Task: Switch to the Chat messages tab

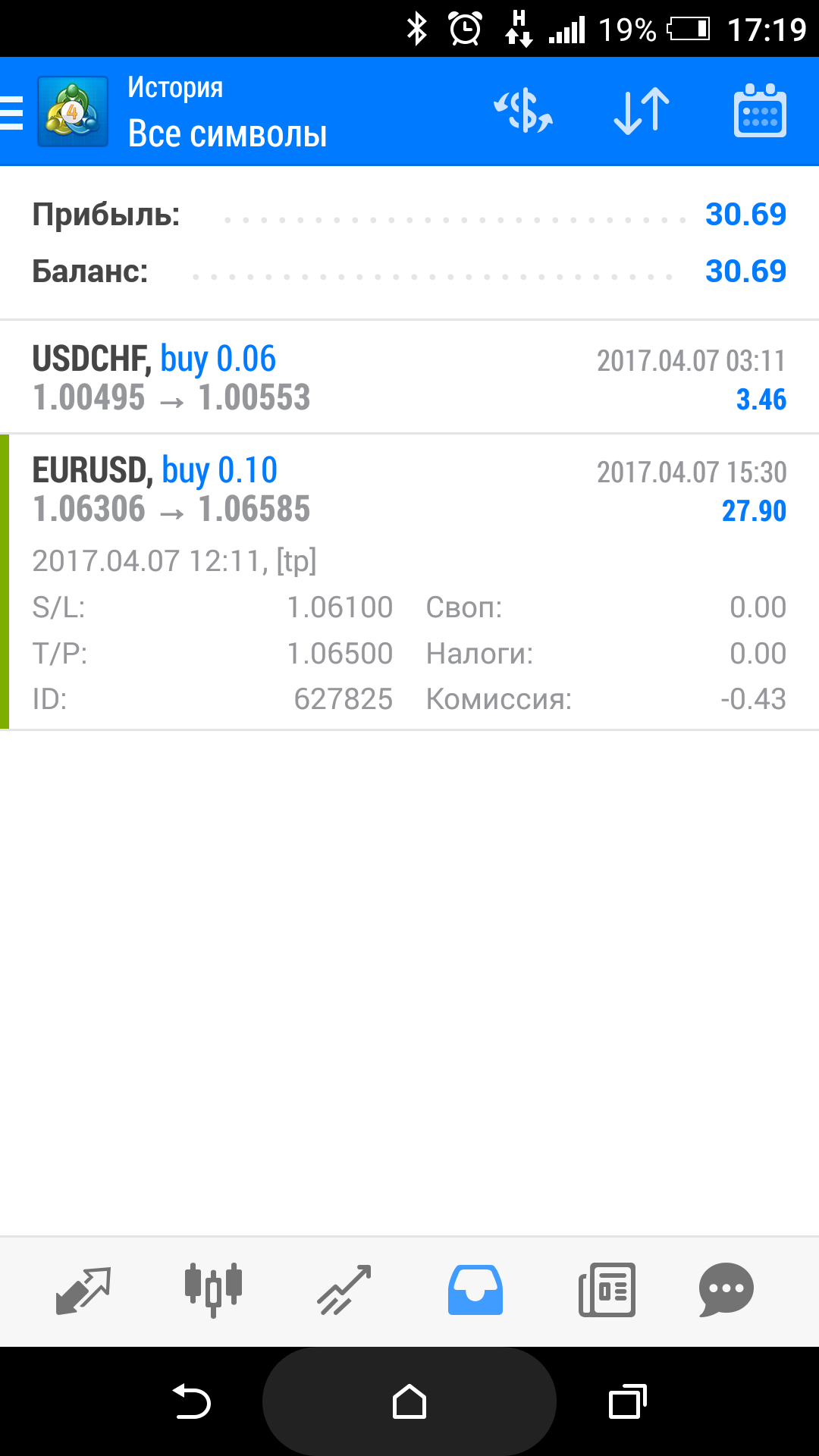Action: pos(726,1290)
